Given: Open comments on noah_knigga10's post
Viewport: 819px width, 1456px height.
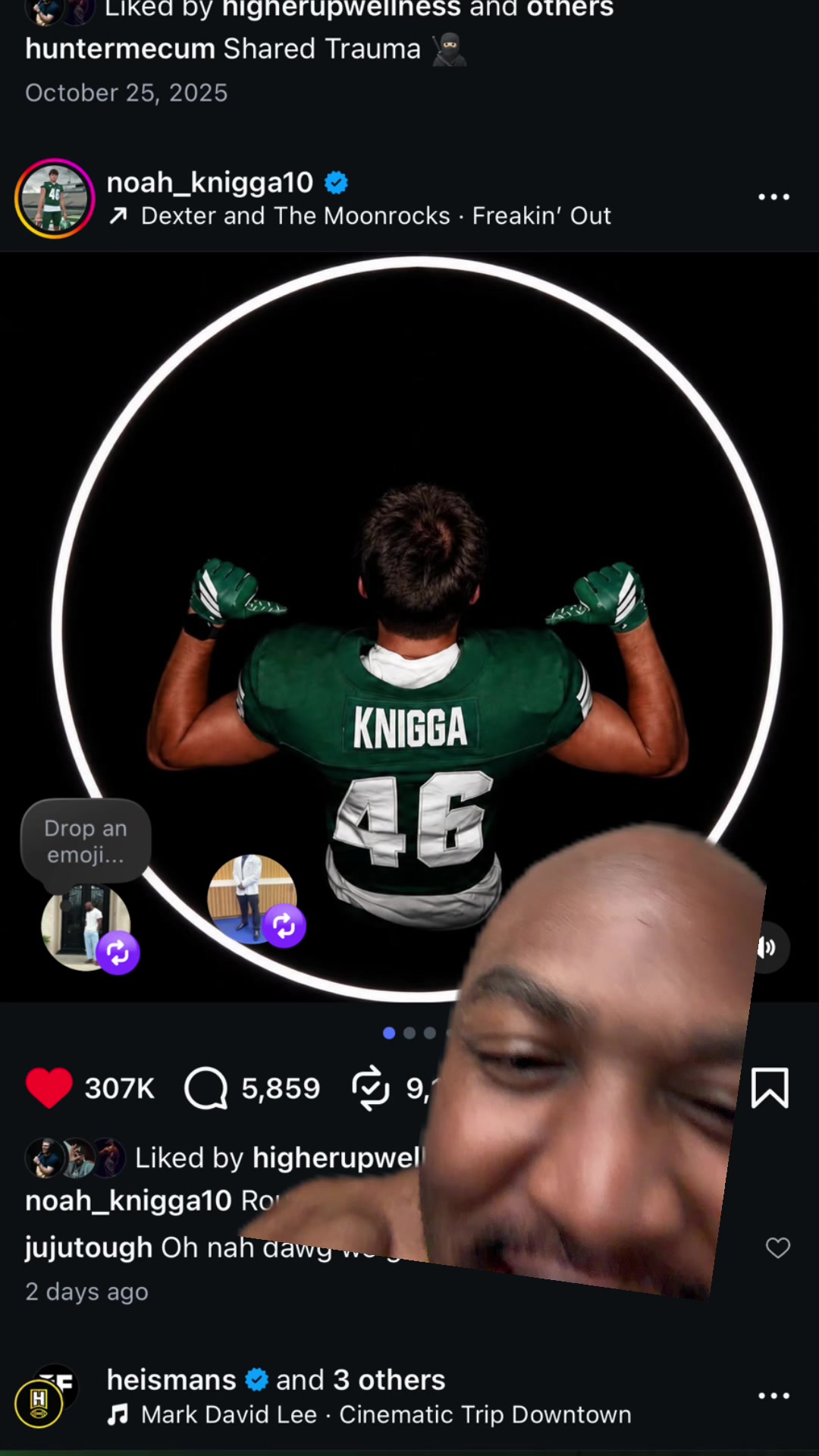Looking at the screenshot, I should (x=206, y=1088).
